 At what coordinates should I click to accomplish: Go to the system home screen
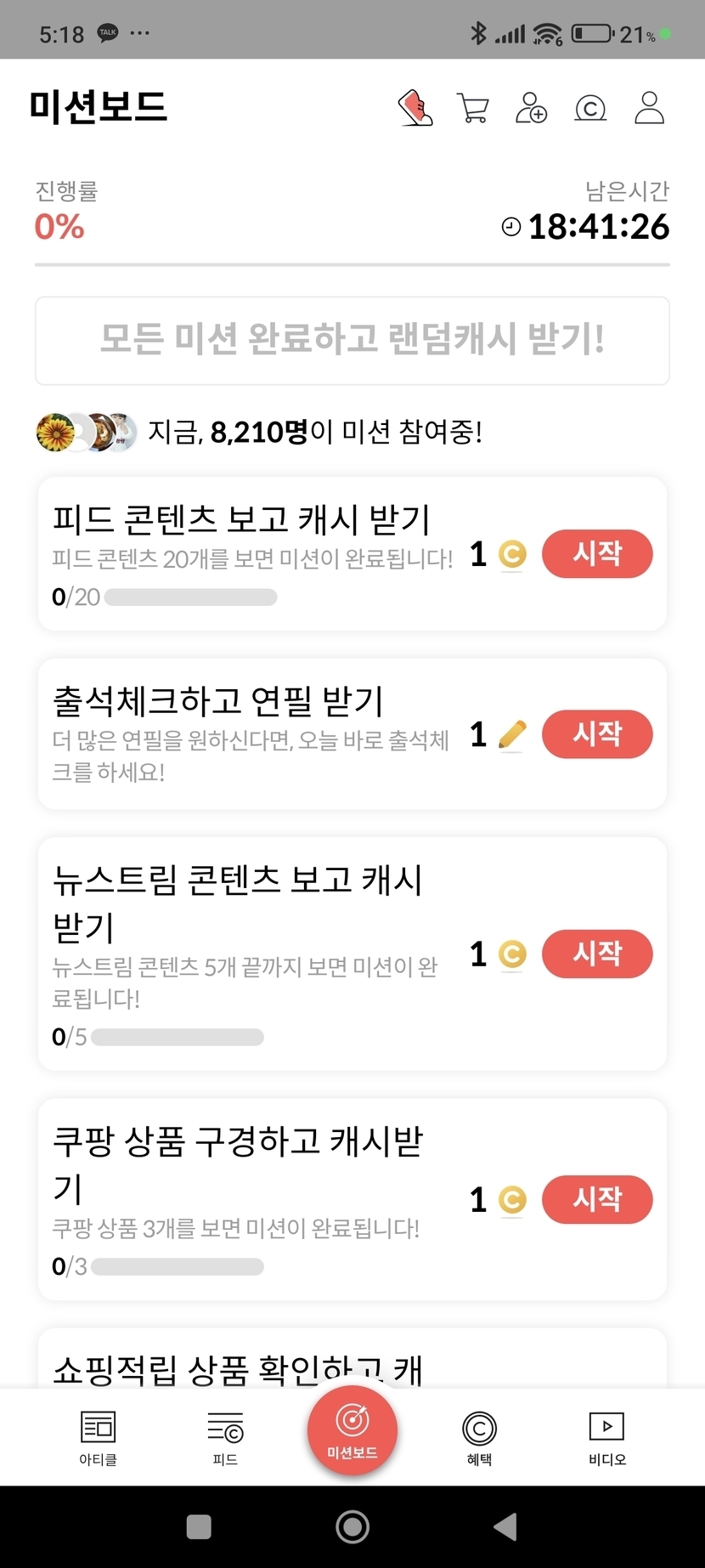352,1527
